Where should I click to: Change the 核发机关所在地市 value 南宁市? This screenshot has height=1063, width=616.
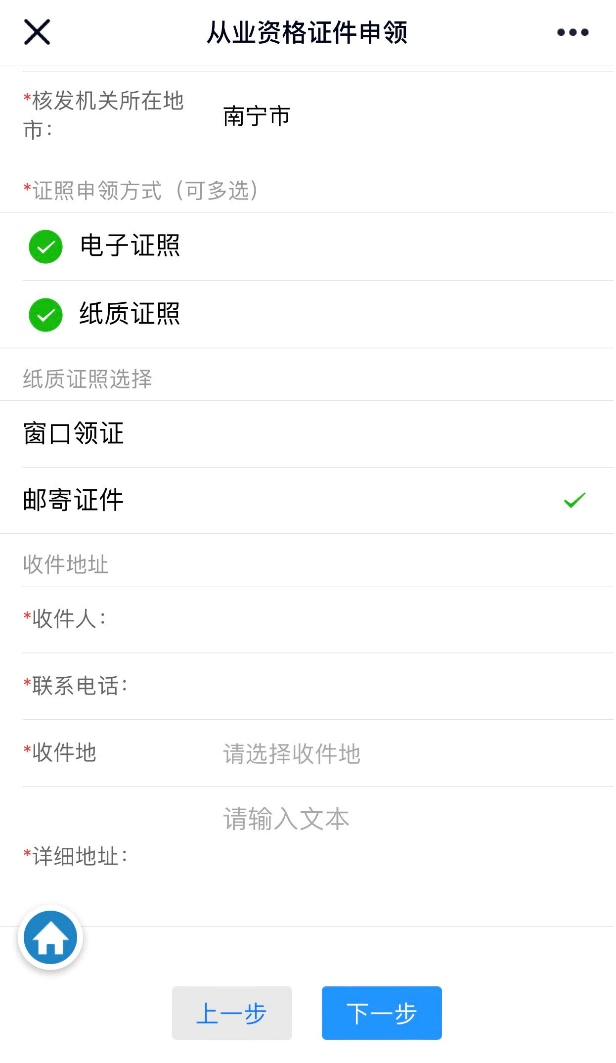pos(257,116)
